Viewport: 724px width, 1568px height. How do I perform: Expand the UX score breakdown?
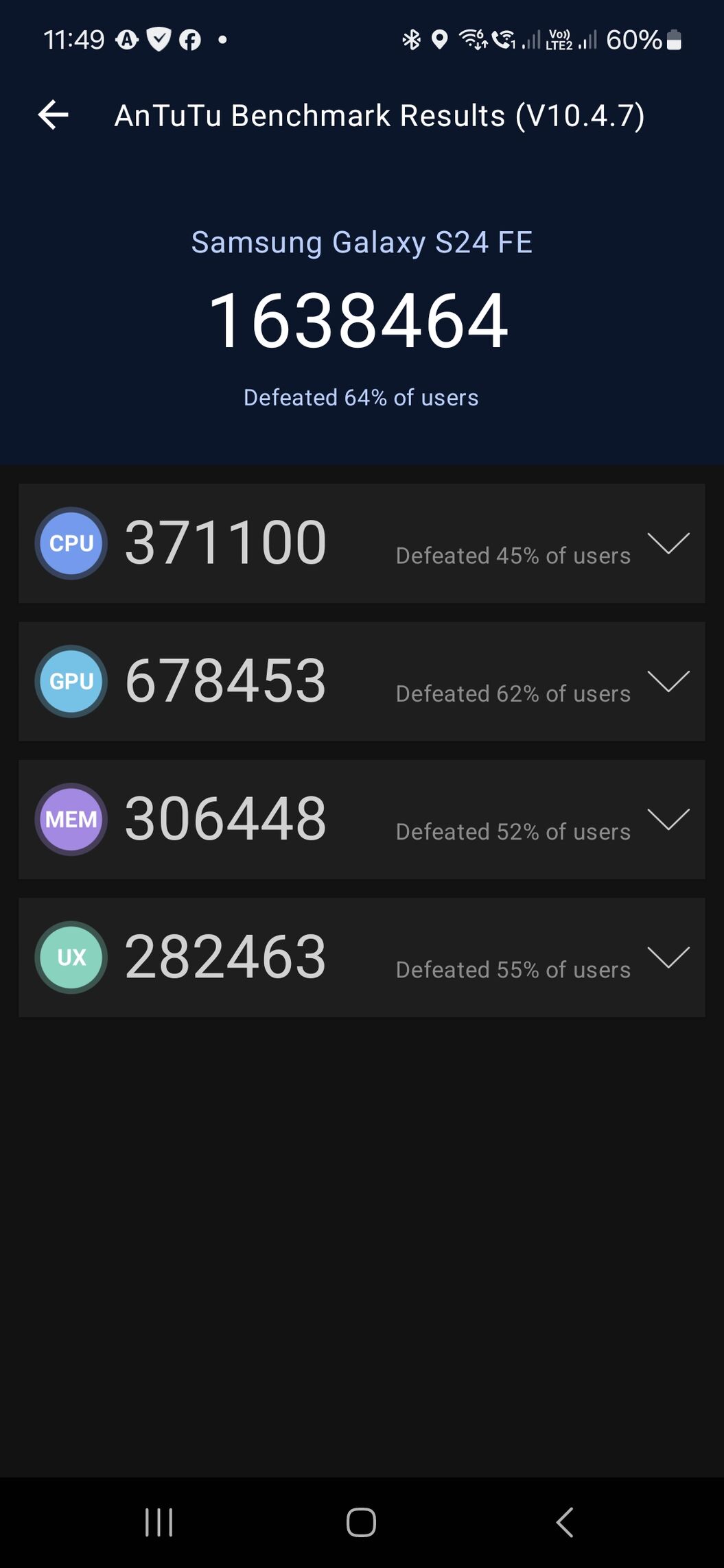pos(668,957)
